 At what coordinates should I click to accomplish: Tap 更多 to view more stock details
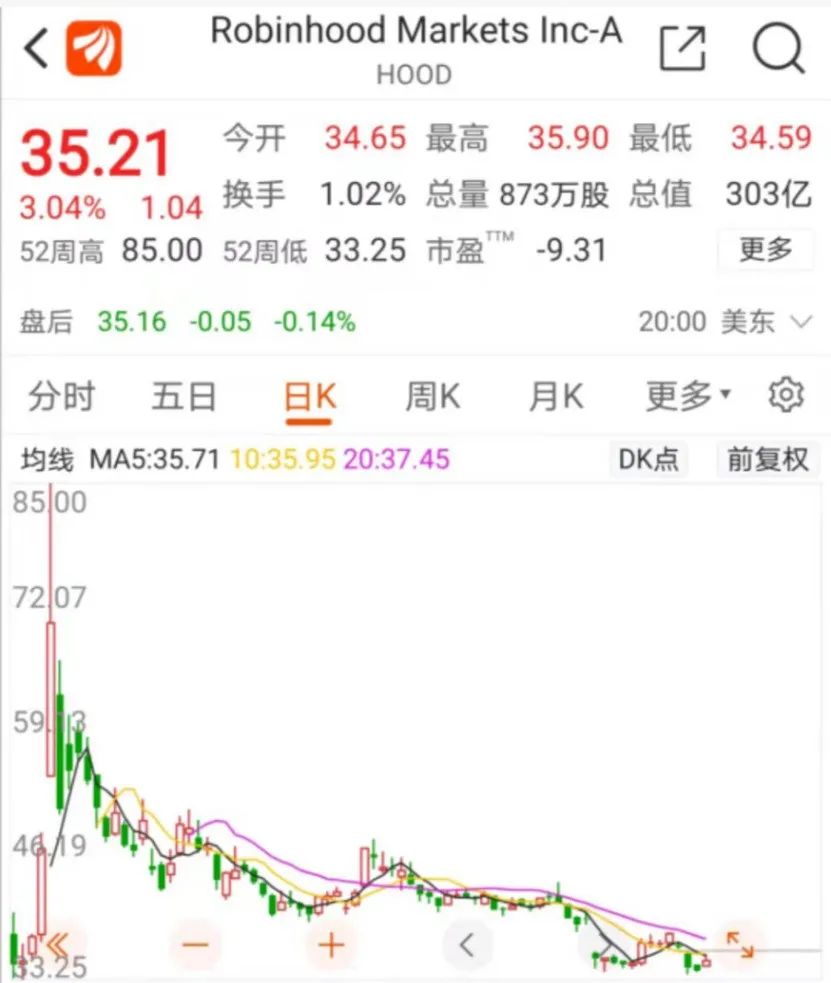pos(766,250)
